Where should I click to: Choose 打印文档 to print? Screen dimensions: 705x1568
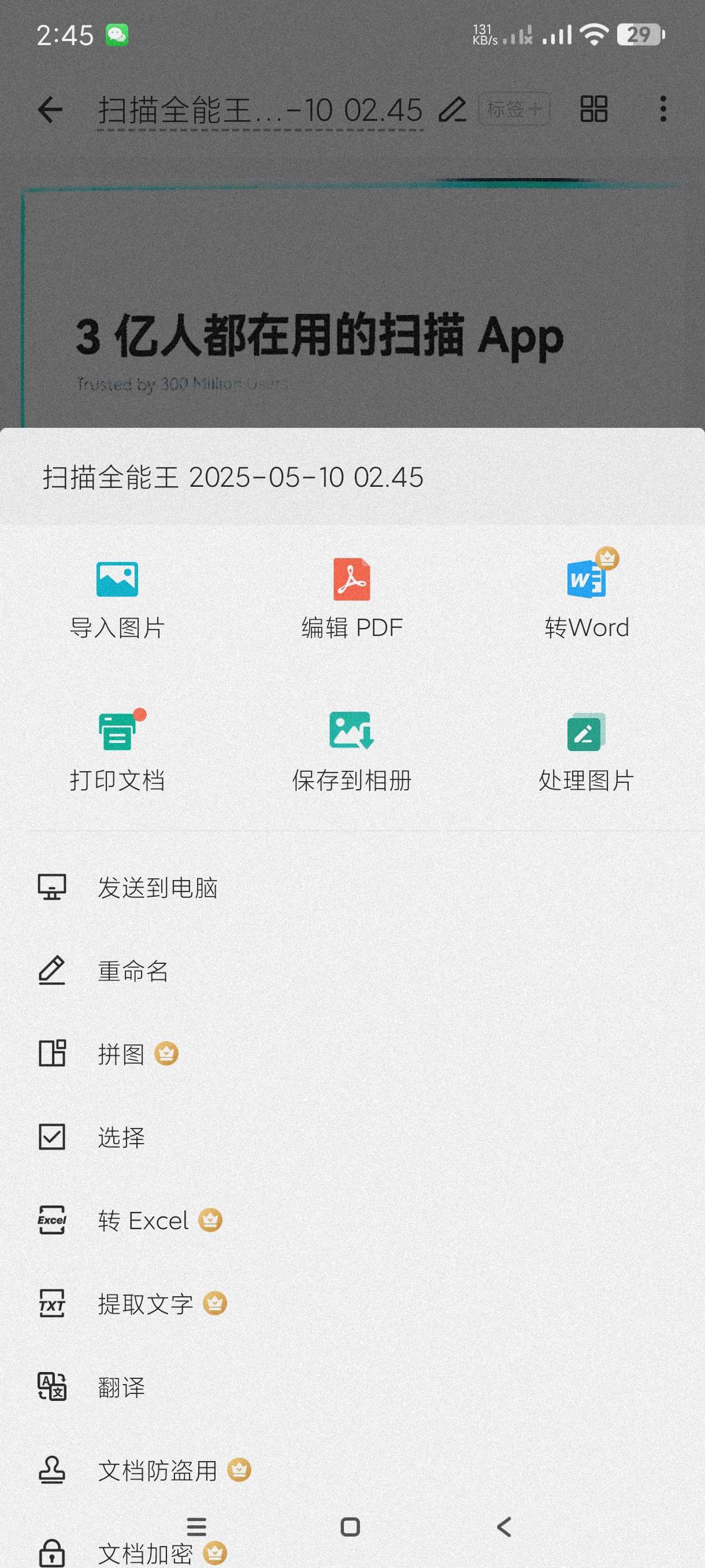pyautogui.click(x=117, y=752)
